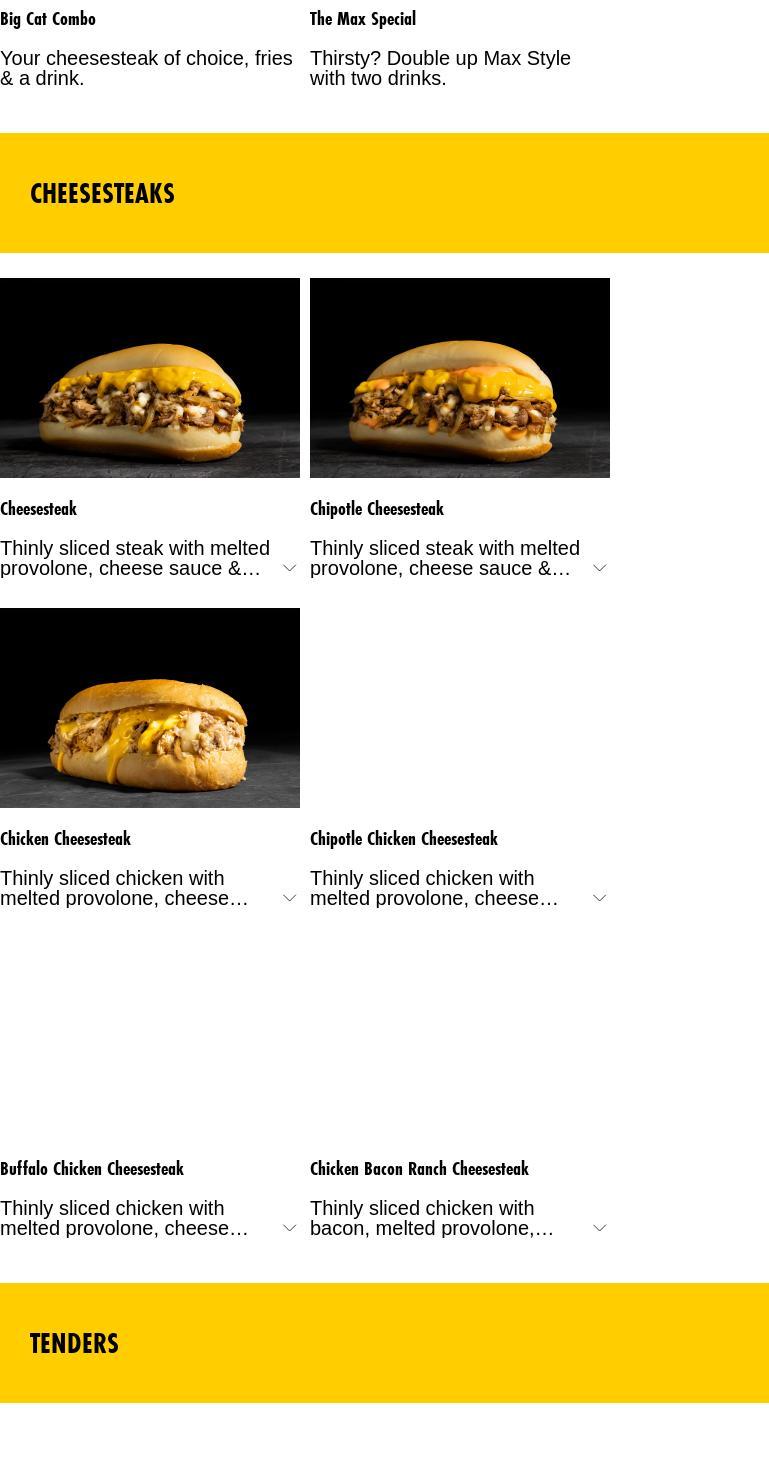The image size is (769, 1469).
Task: Open the Chicken Cheesesteak photo tile
Action: tap(150, 708)
